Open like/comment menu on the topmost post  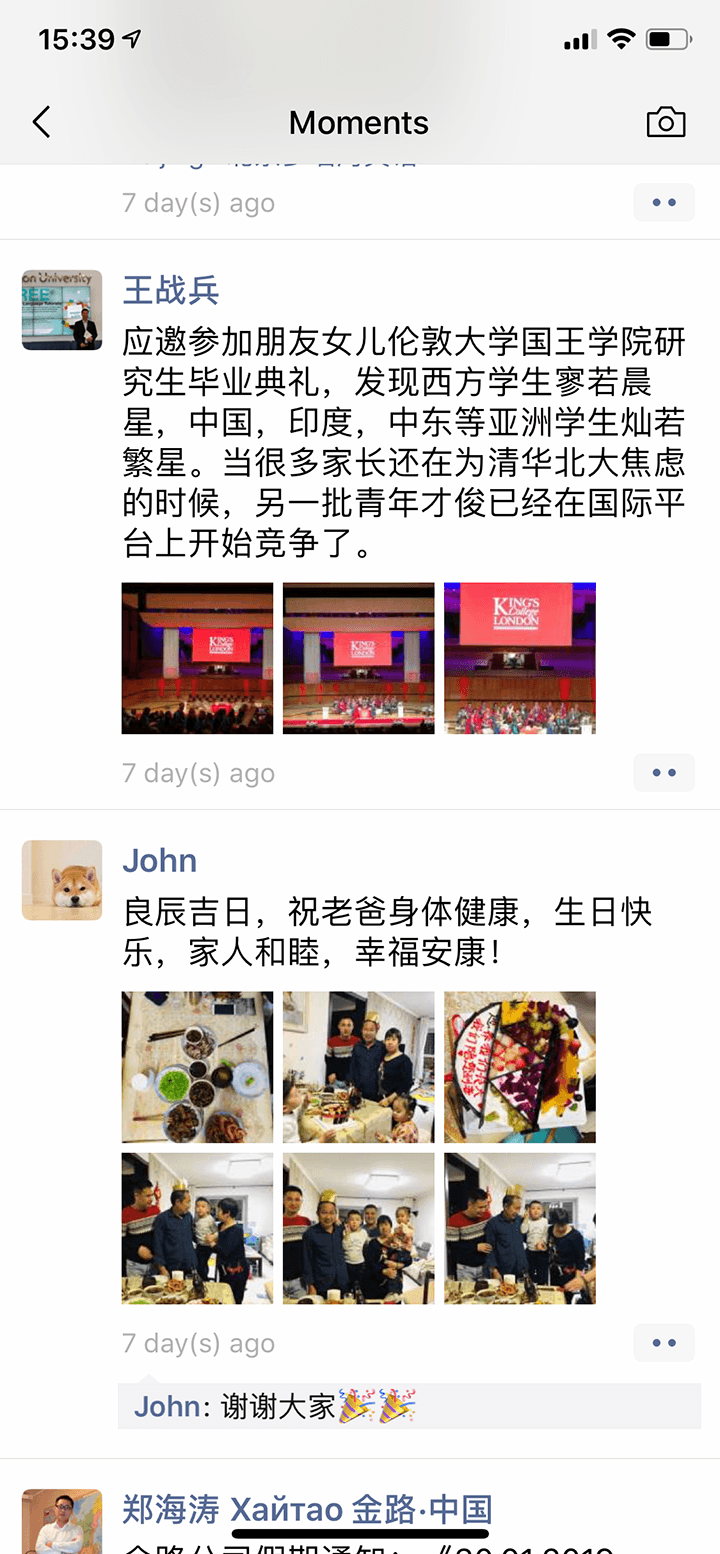click(x=663, y=203)
